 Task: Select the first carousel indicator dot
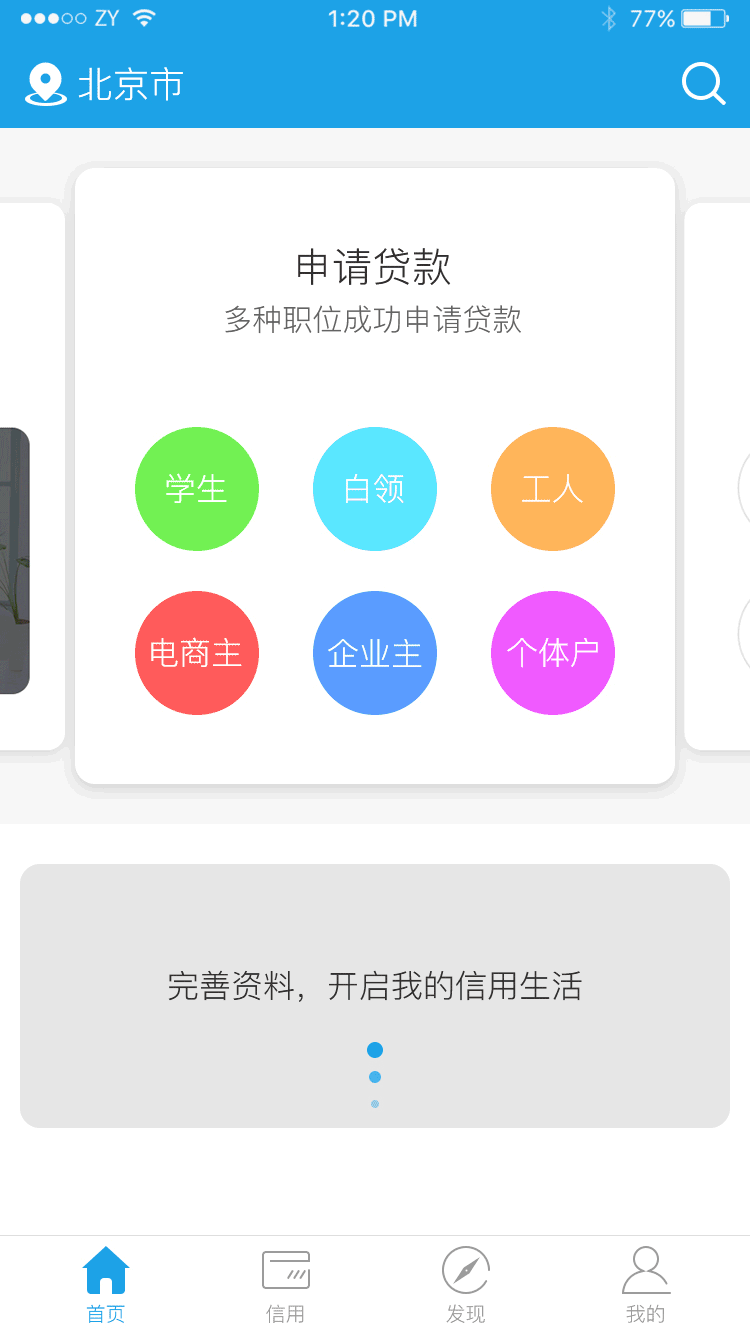[375, 1049]
